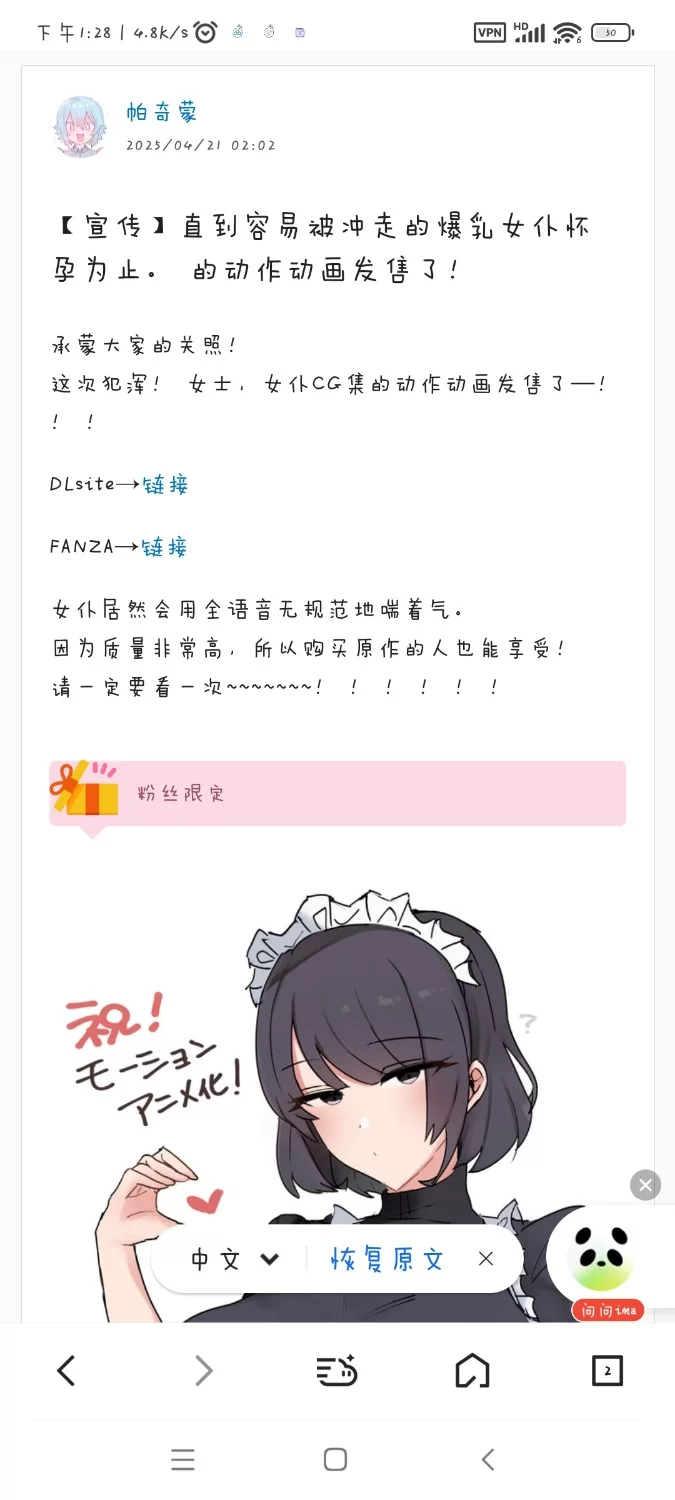The image size is (675, 1500).
Task: Open the browser menu icon
Action: point(336,1370)
